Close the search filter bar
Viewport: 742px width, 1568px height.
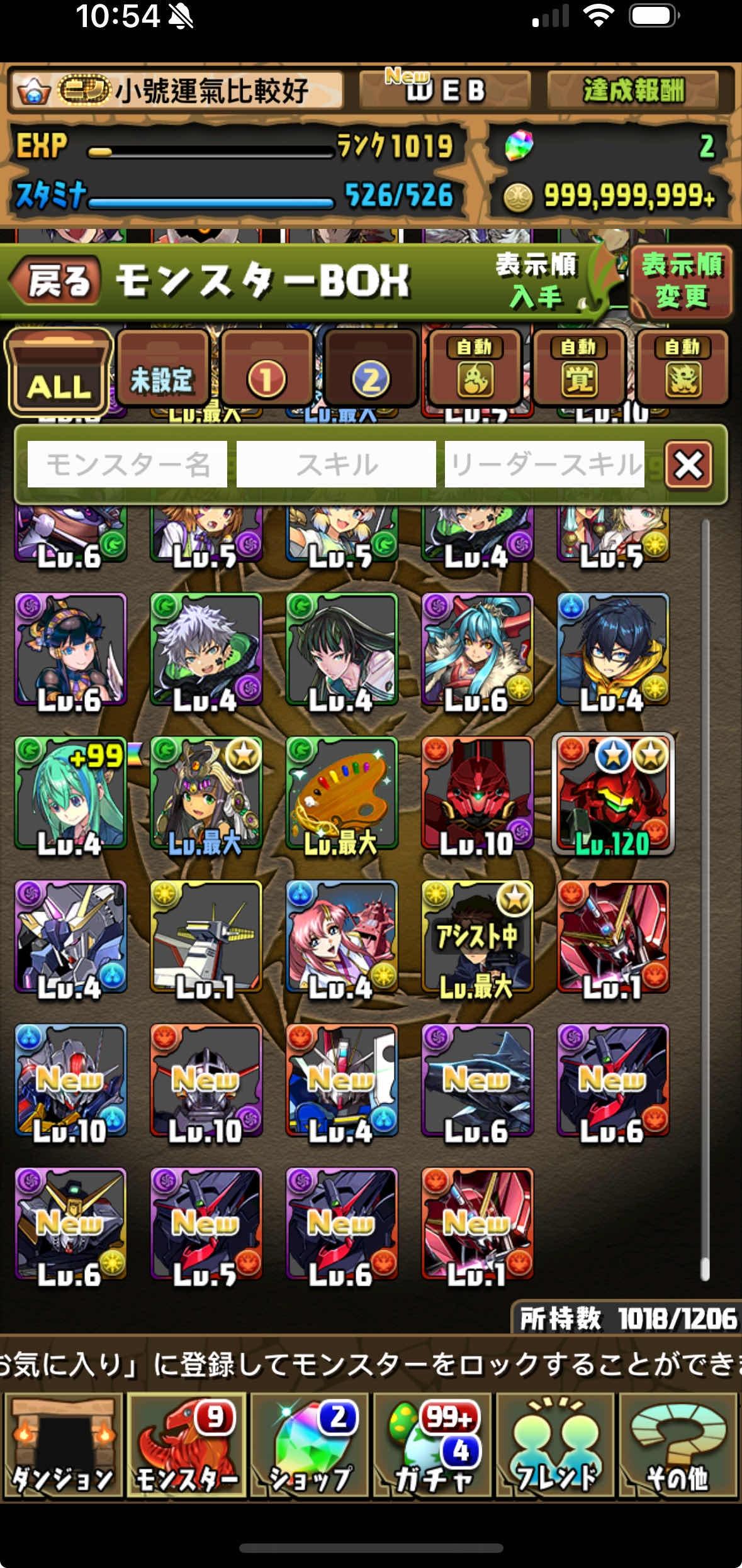click(689, 465)
